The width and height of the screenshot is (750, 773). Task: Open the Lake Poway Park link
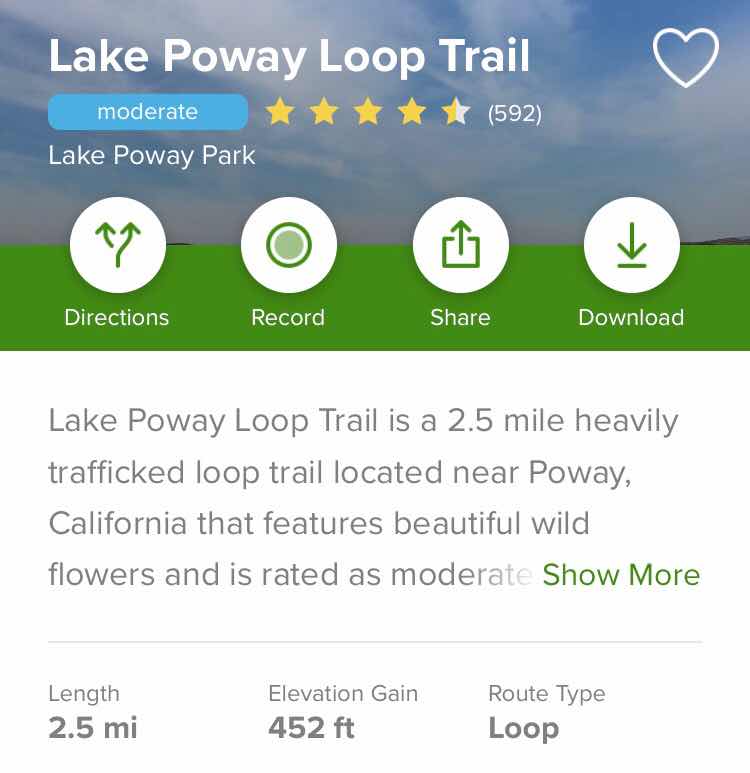click(x=152, y=156)
